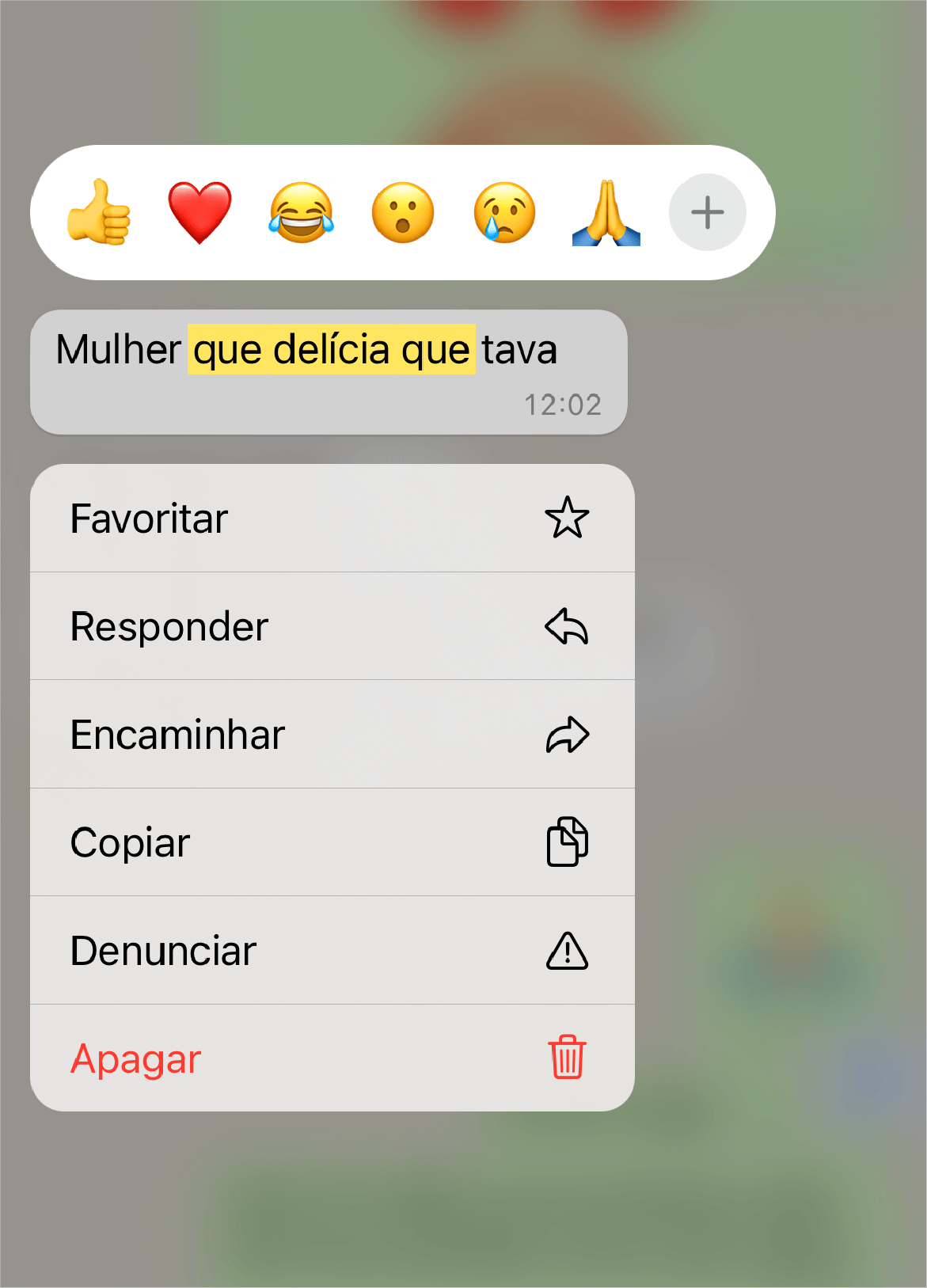
Task: React with the crying face emoji
Action: pos(503,211)
